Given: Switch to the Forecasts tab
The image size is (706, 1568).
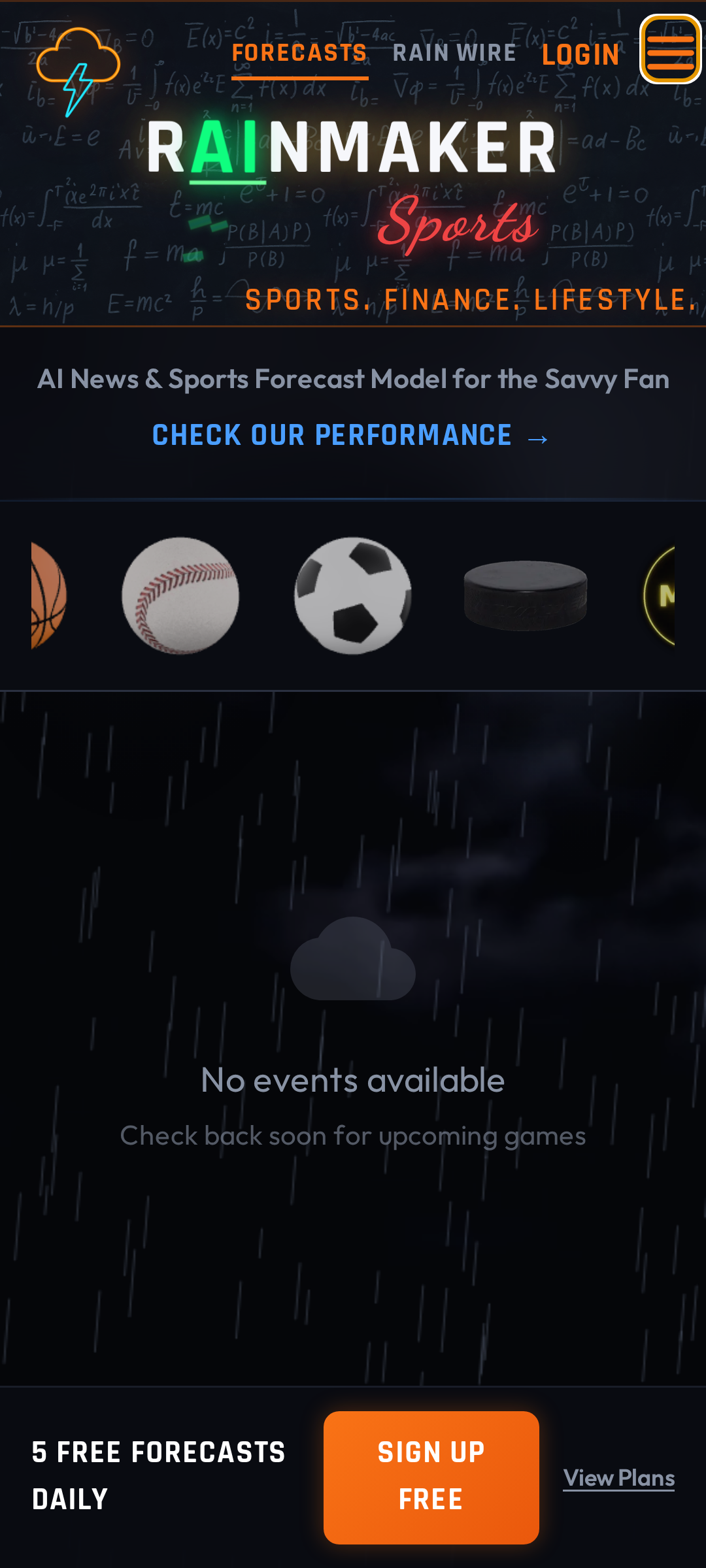Looking at the screenshot, I should [299, 54].
